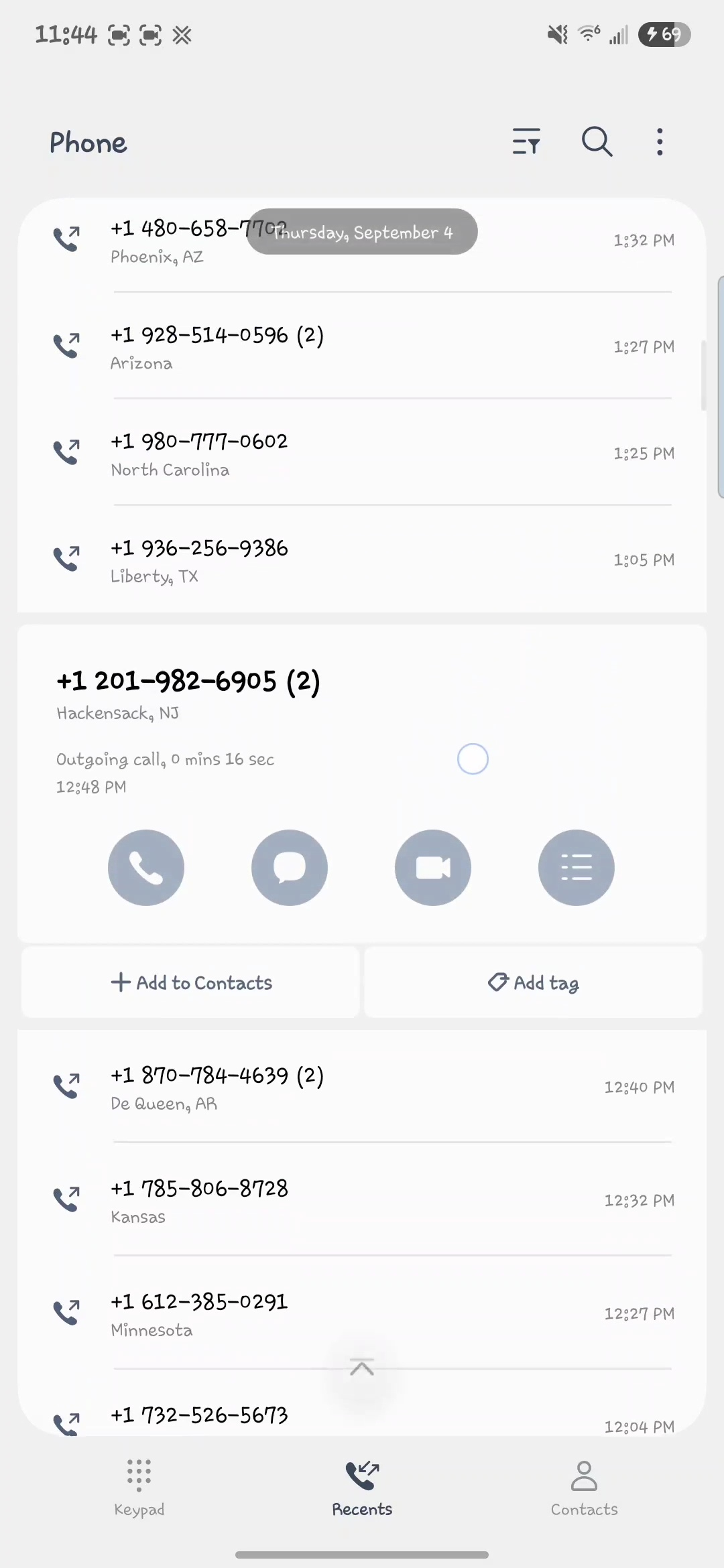The width and height of the screenshot is (724, 1568).
Task: Open the more options menu
Action: (660, 141)
